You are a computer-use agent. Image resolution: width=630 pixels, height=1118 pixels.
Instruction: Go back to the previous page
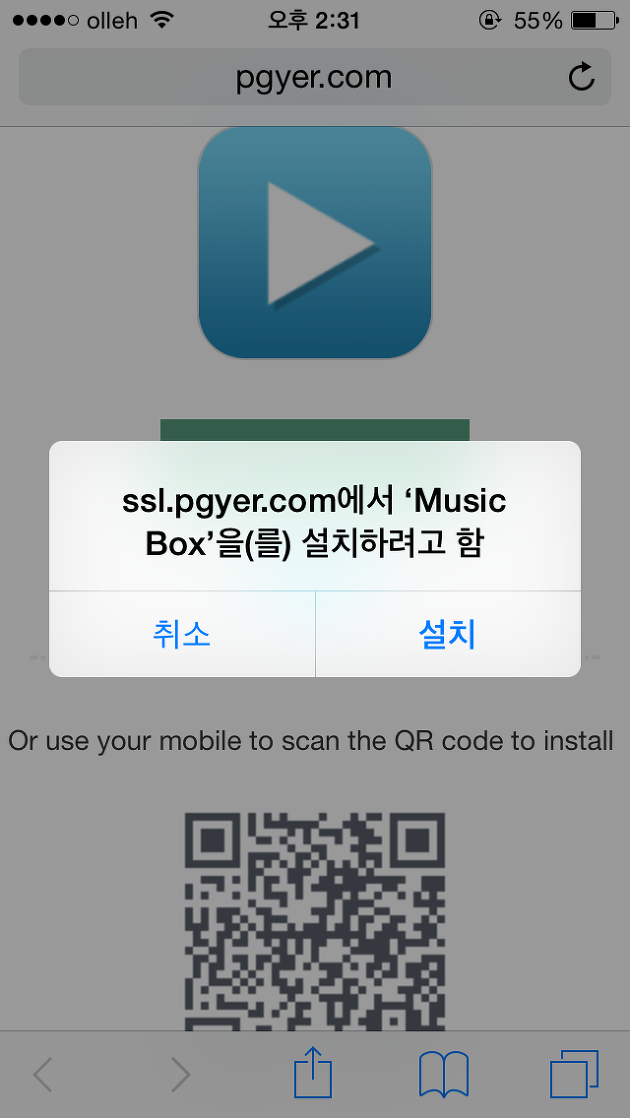(x=43, y=1075)
